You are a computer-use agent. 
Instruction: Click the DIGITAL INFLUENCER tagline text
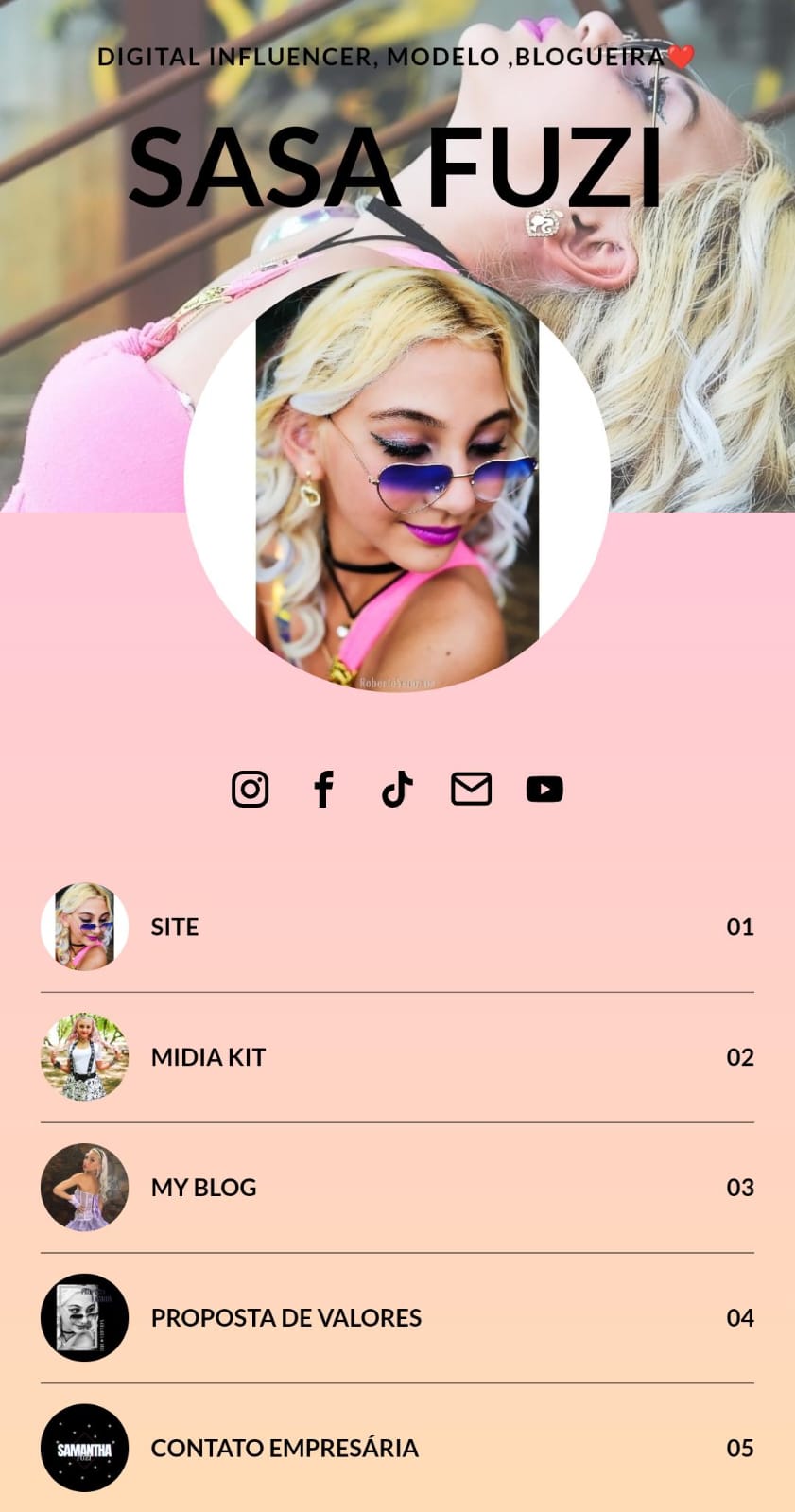(397, 57)
